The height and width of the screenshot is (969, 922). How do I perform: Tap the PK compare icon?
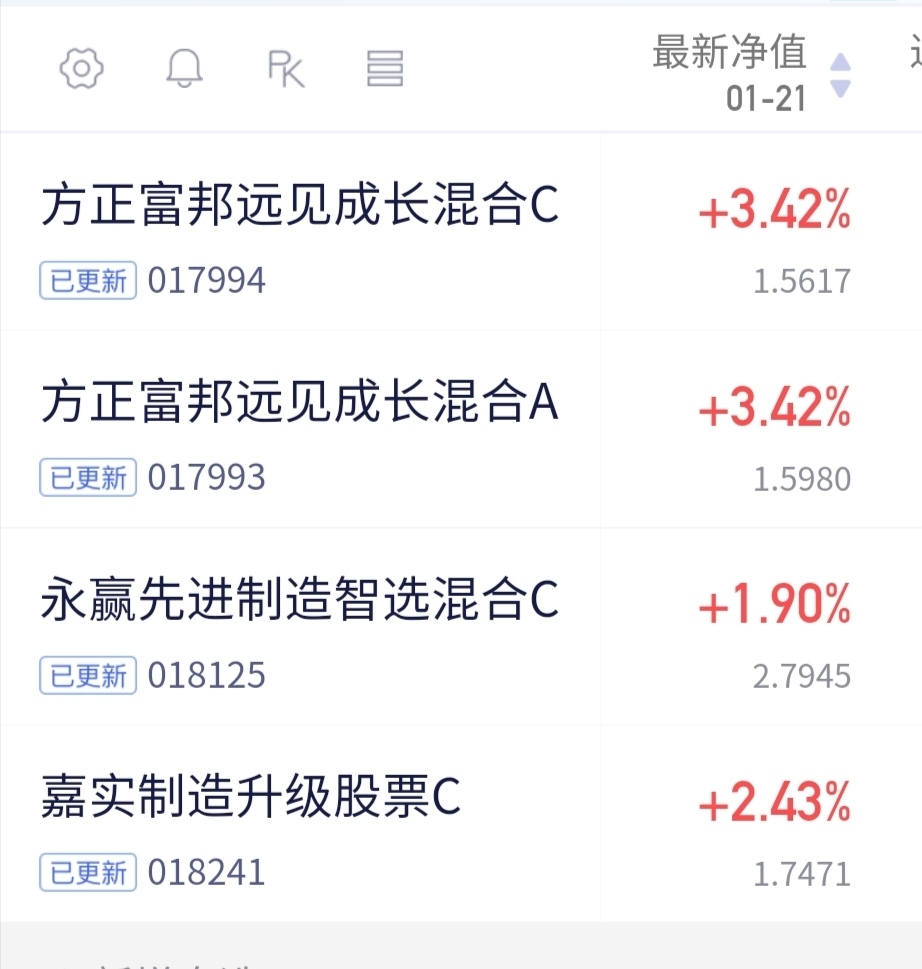pyautogui.click(x=286, y=69)
